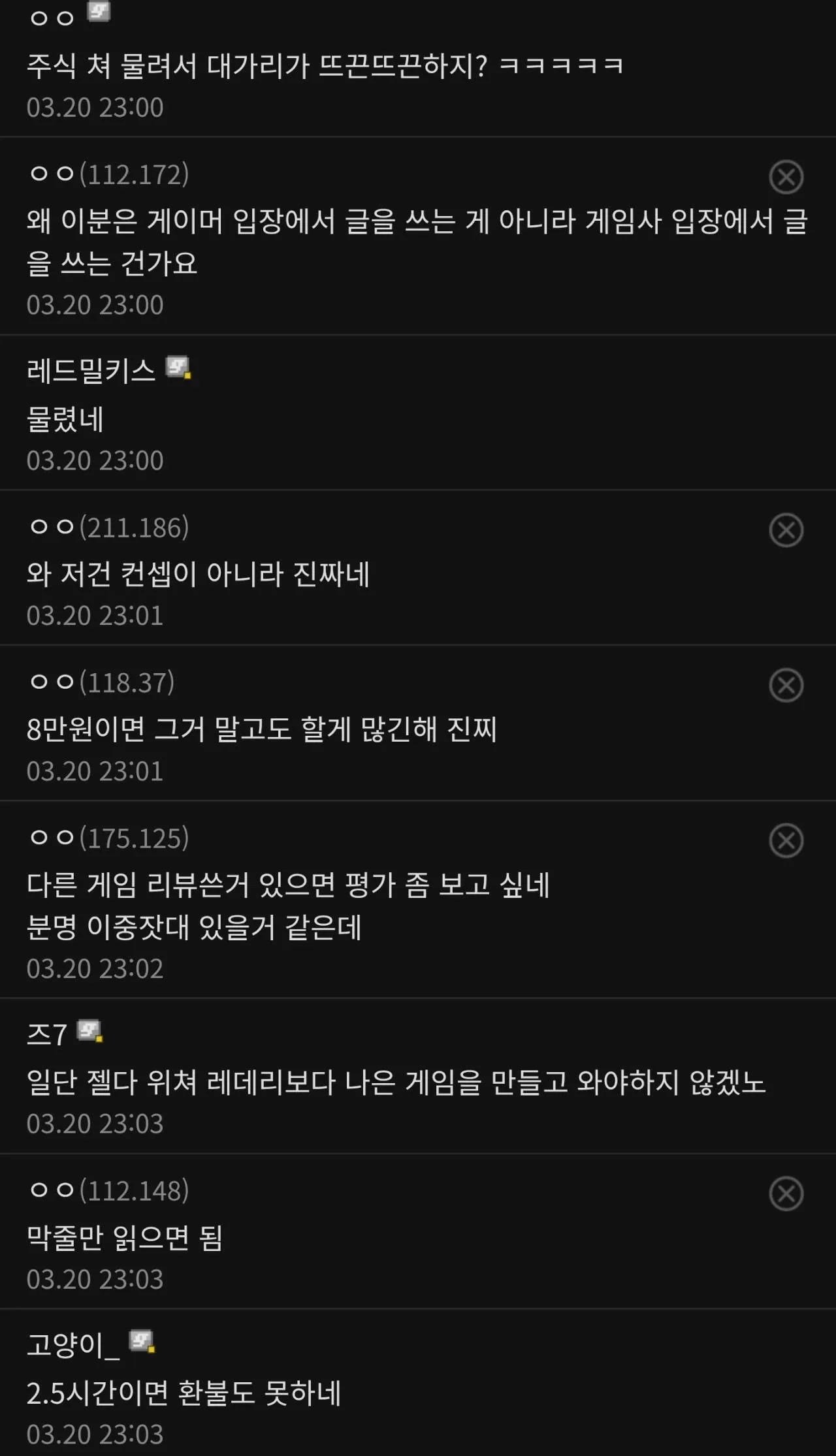This screenshot has width=836, height=1456.
Task: Delete the comment by ㅇㅇ(211.186)
Action: click(x=786, y=530)
